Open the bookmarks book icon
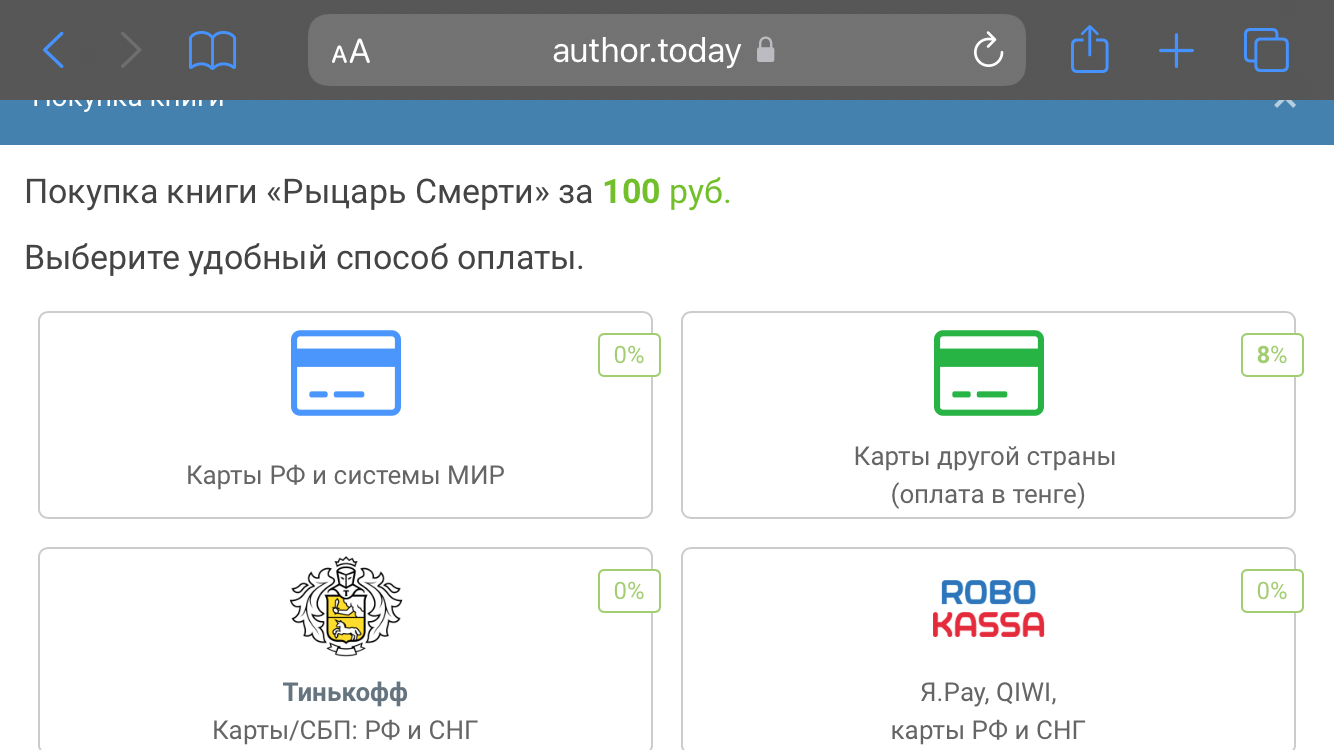1334x750 pixels. point(212,50)
